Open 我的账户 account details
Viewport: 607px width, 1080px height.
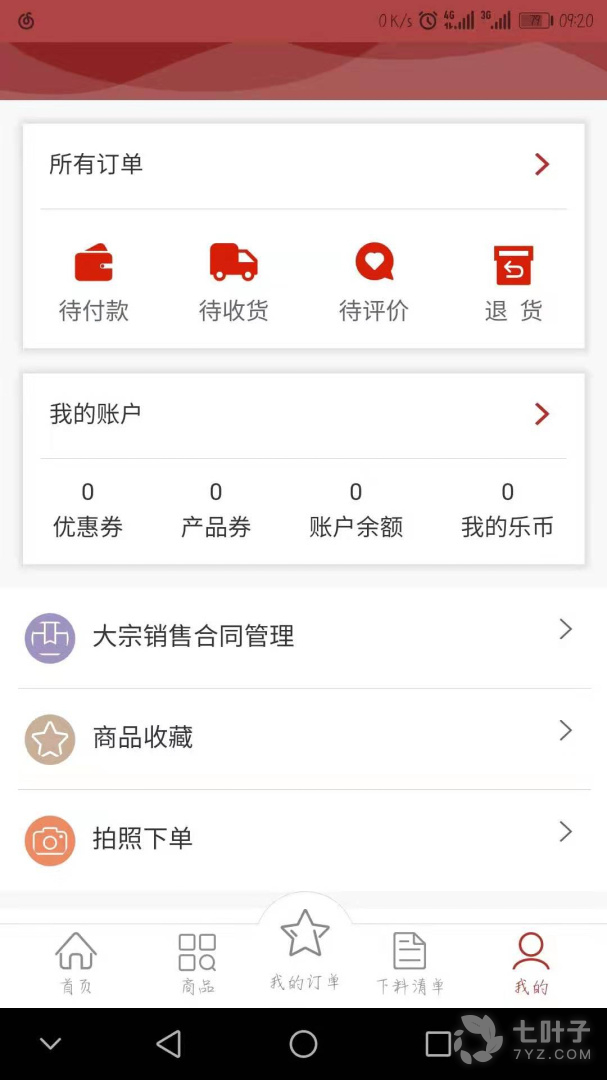click(303, 414)
